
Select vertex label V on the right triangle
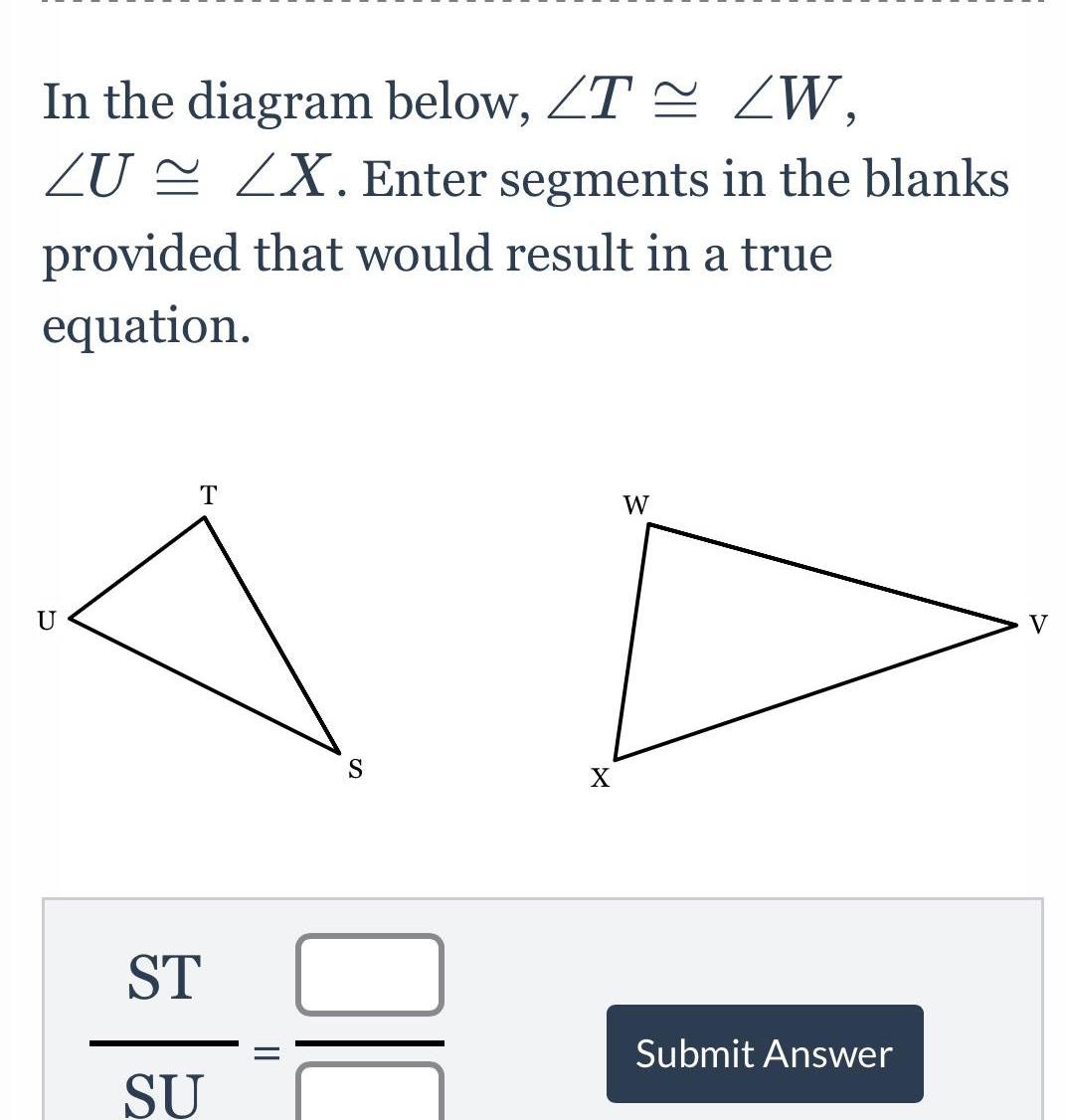pyautogui.click(x=1039, y=625)
